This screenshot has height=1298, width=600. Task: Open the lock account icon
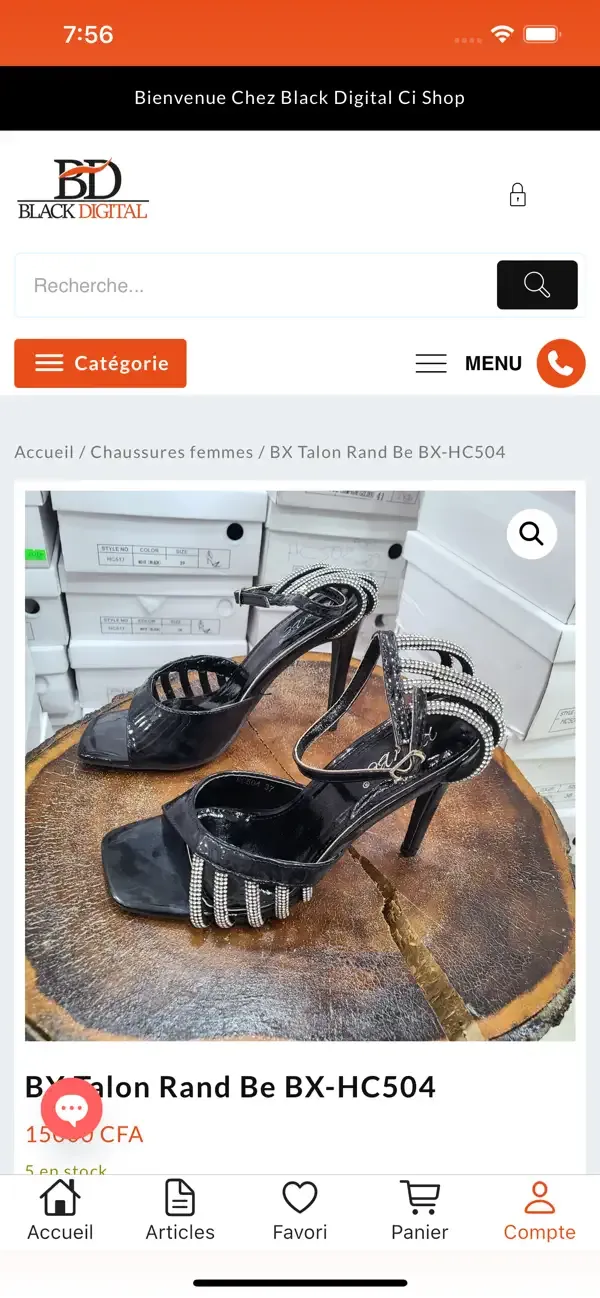[517, 195]
